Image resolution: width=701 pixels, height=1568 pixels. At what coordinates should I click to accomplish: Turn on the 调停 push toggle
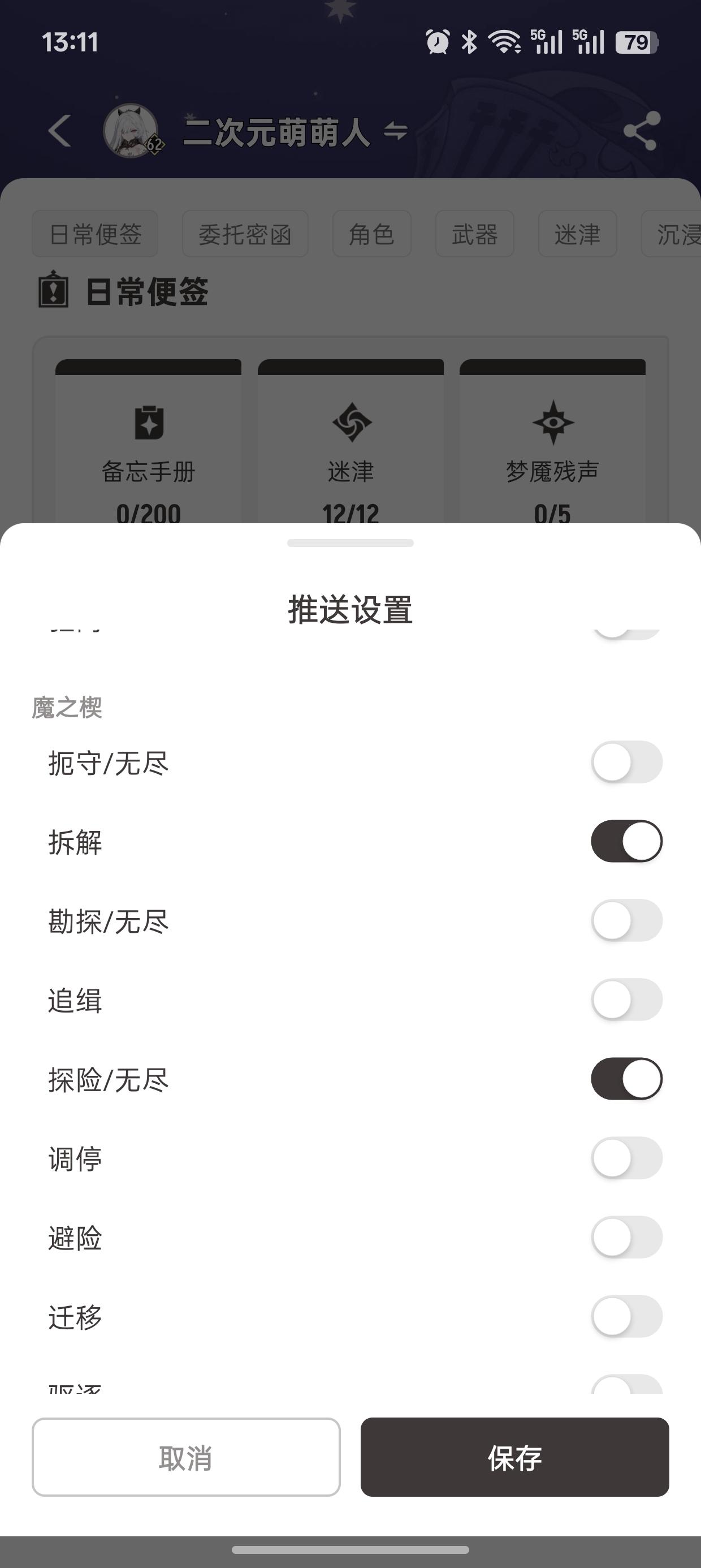[626, 1158]
